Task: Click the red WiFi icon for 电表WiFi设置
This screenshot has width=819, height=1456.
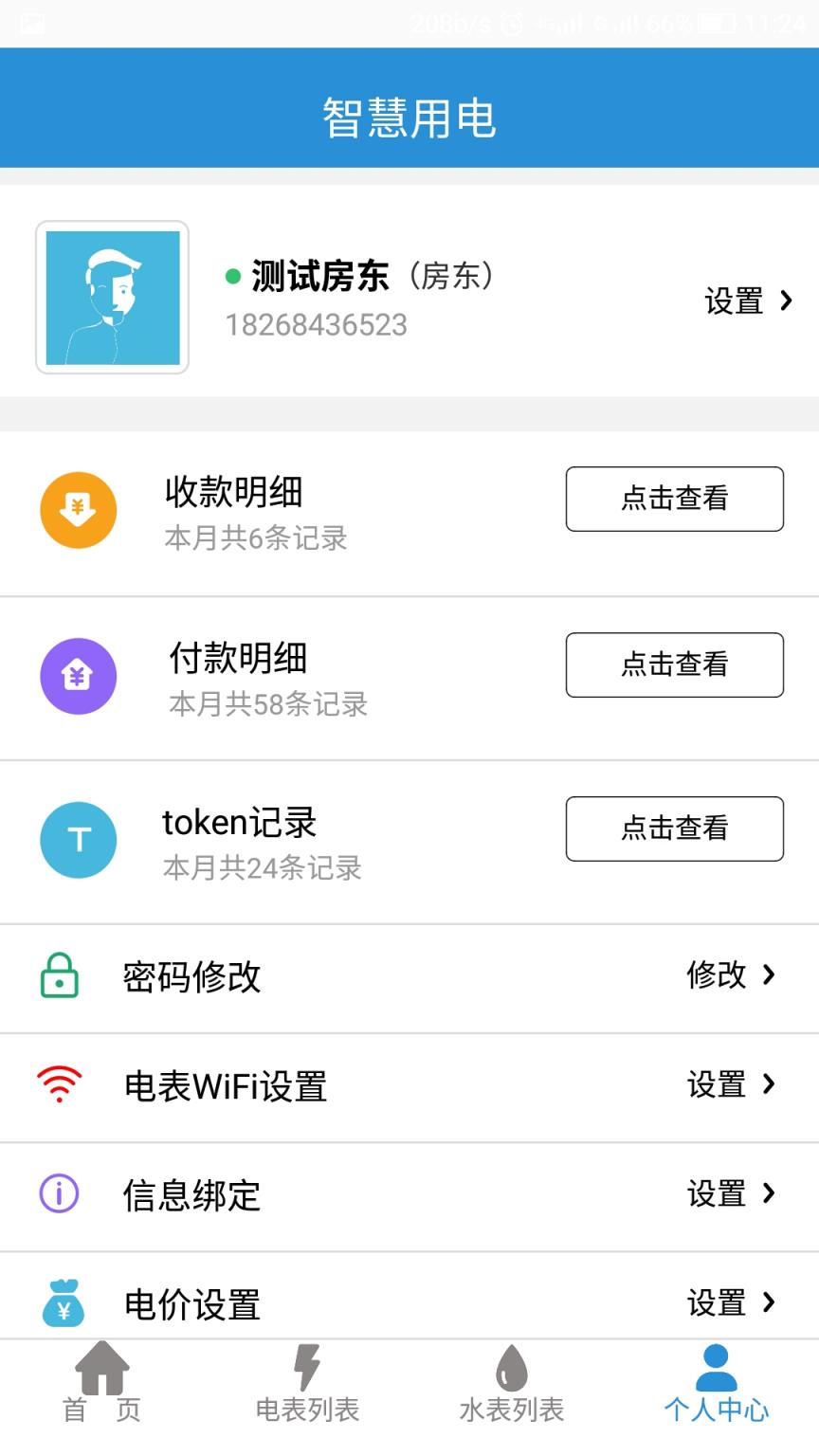Action: [x=59, y=1086]
